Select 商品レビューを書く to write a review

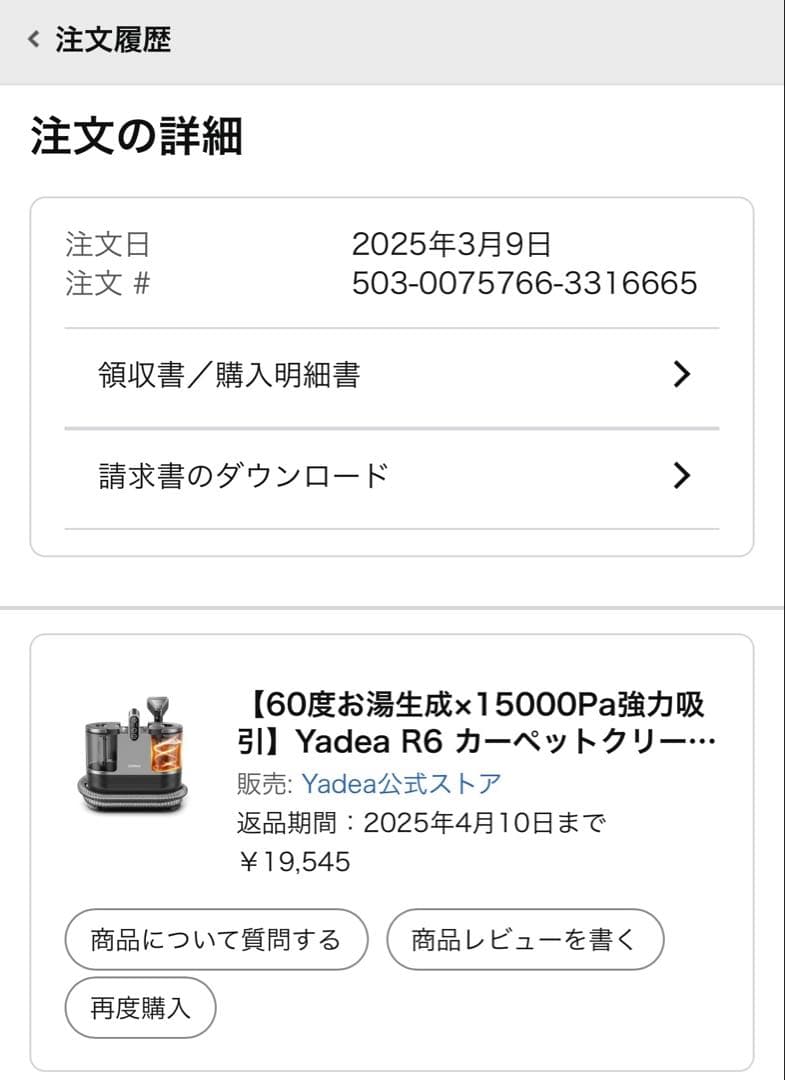click(x=525, y=939)
